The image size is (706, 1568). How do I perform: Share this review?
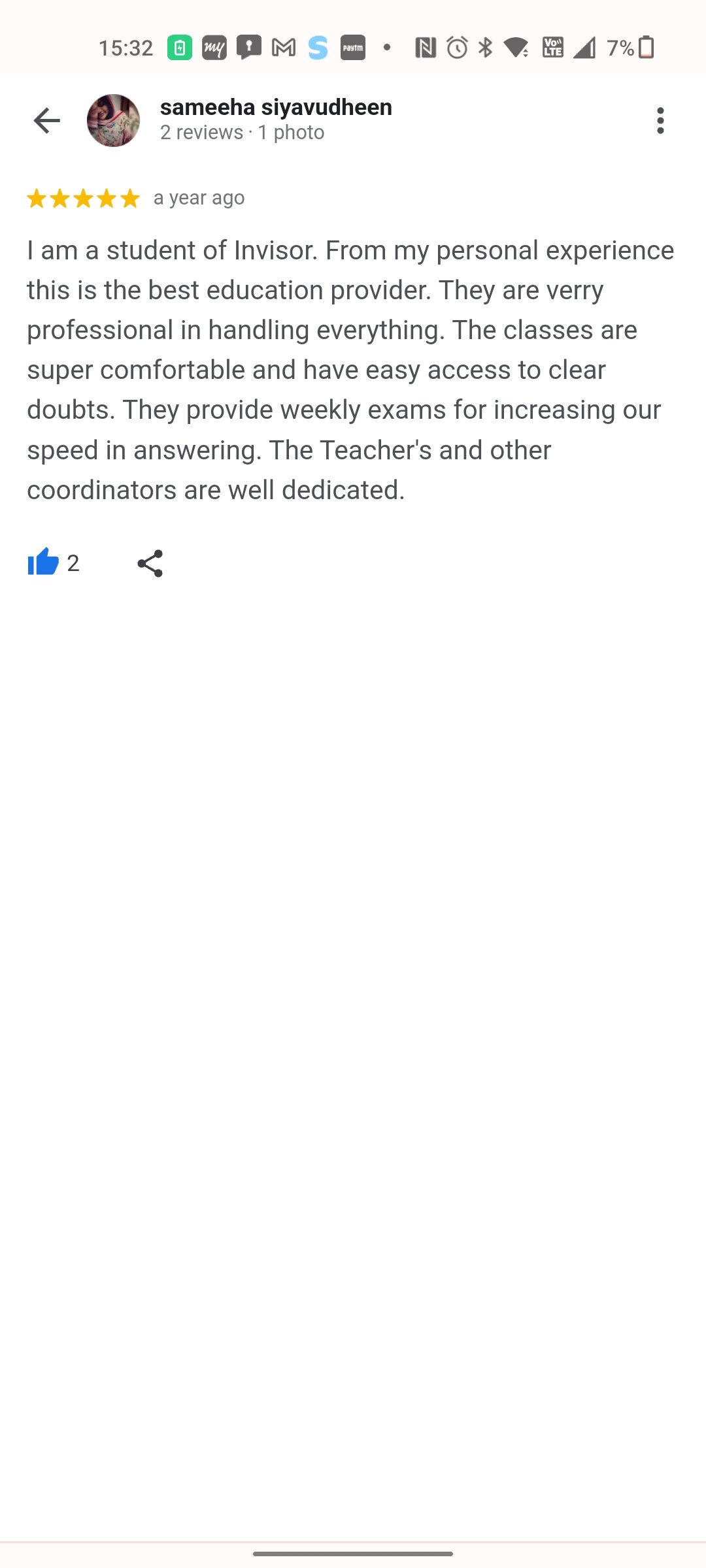click(x=150, y=563)
